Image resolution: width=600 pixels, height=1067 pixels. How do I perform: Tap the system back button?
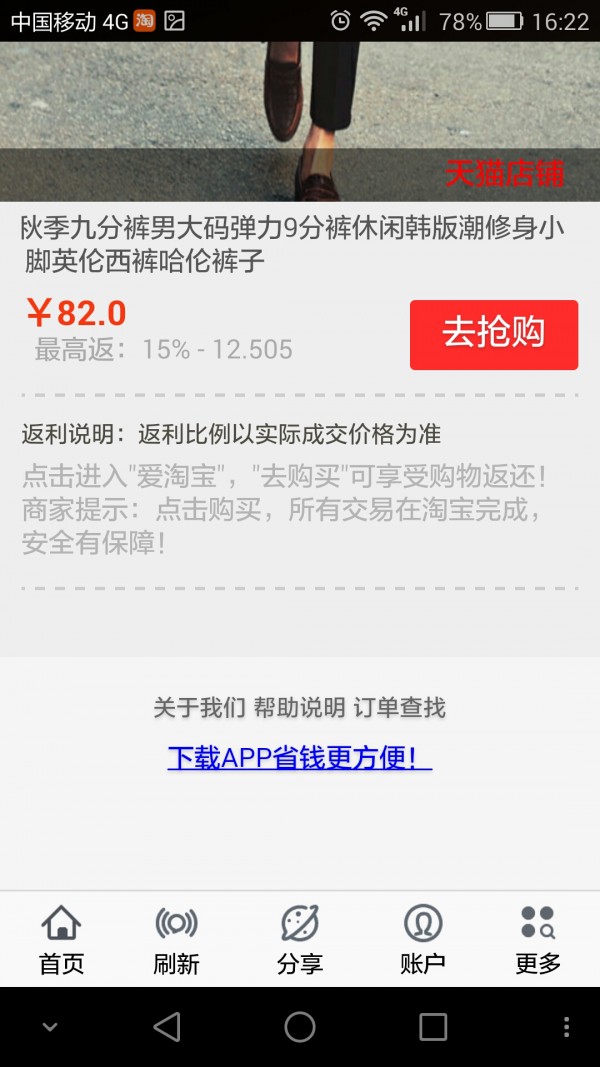[x=167, y=1027]
